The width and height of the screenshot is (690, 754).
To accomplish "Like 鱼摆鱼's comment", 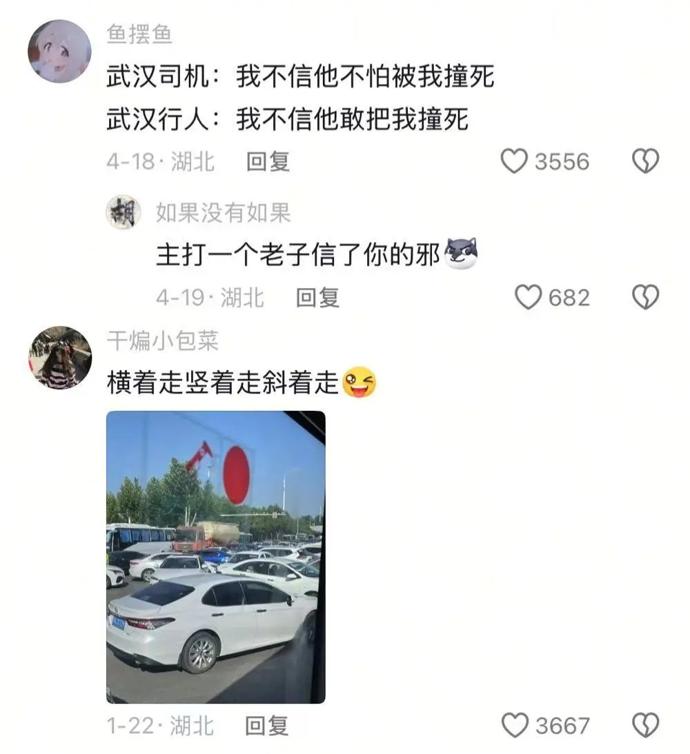I will [514, 161].
